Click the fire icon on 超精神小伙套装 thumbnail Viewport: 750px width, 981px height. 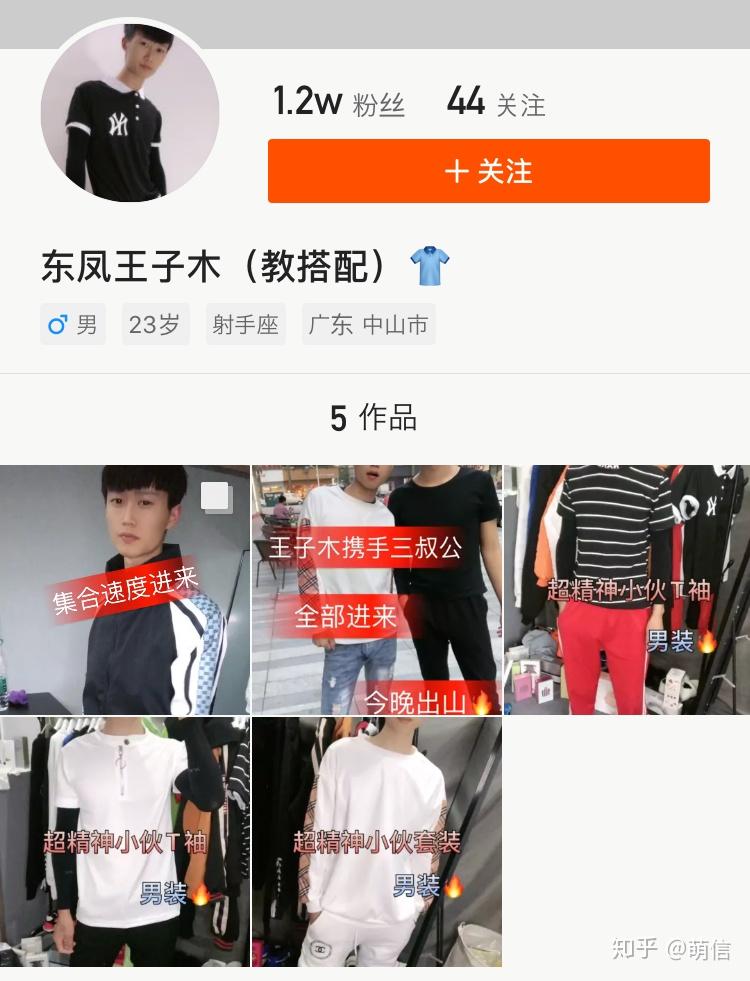click(x=453, y=884)
